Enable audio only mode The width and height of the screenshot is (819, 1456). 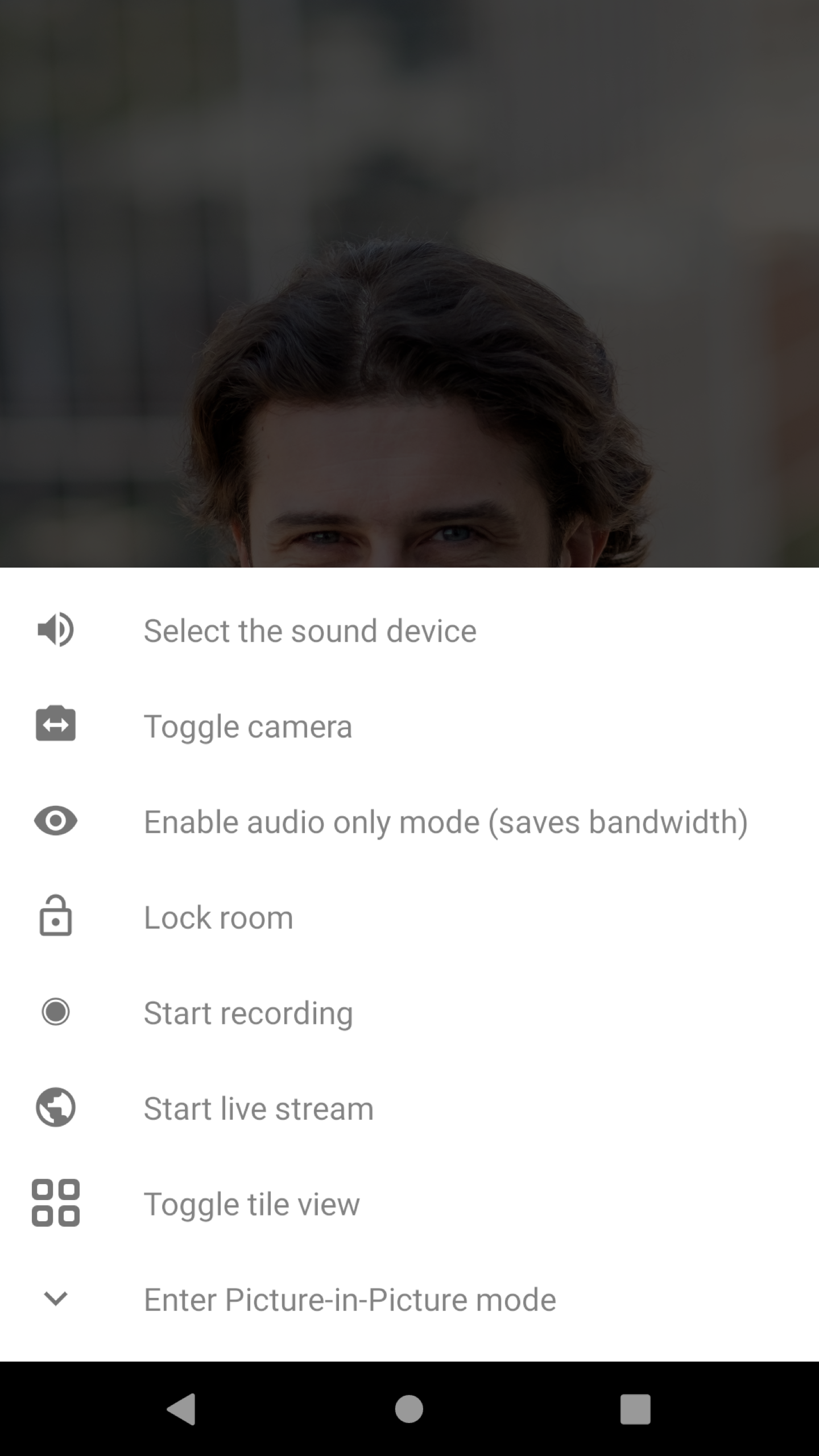pyautogui.click(x=445, y=822)
